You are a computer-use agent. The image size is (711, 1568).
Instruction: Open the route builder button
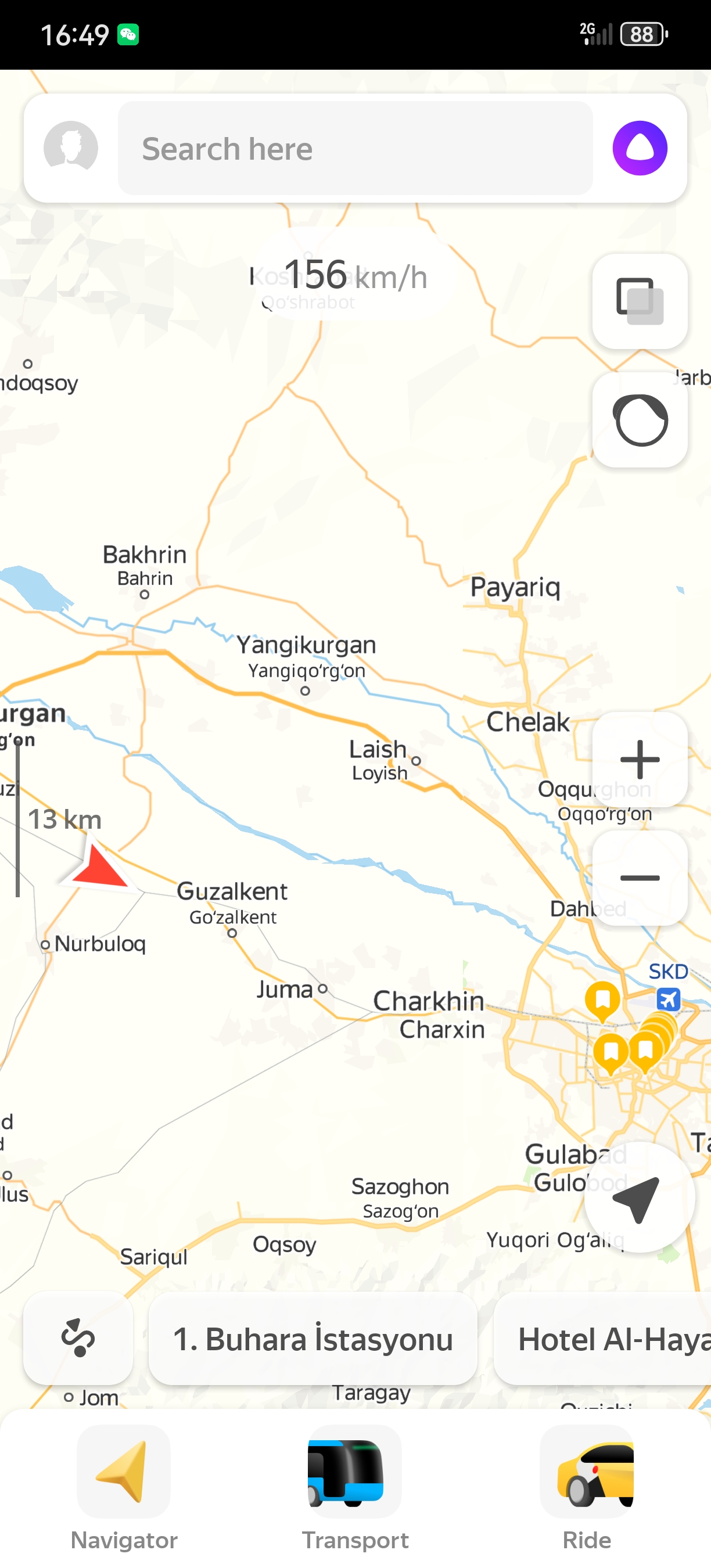click(x=78, y=1338)
